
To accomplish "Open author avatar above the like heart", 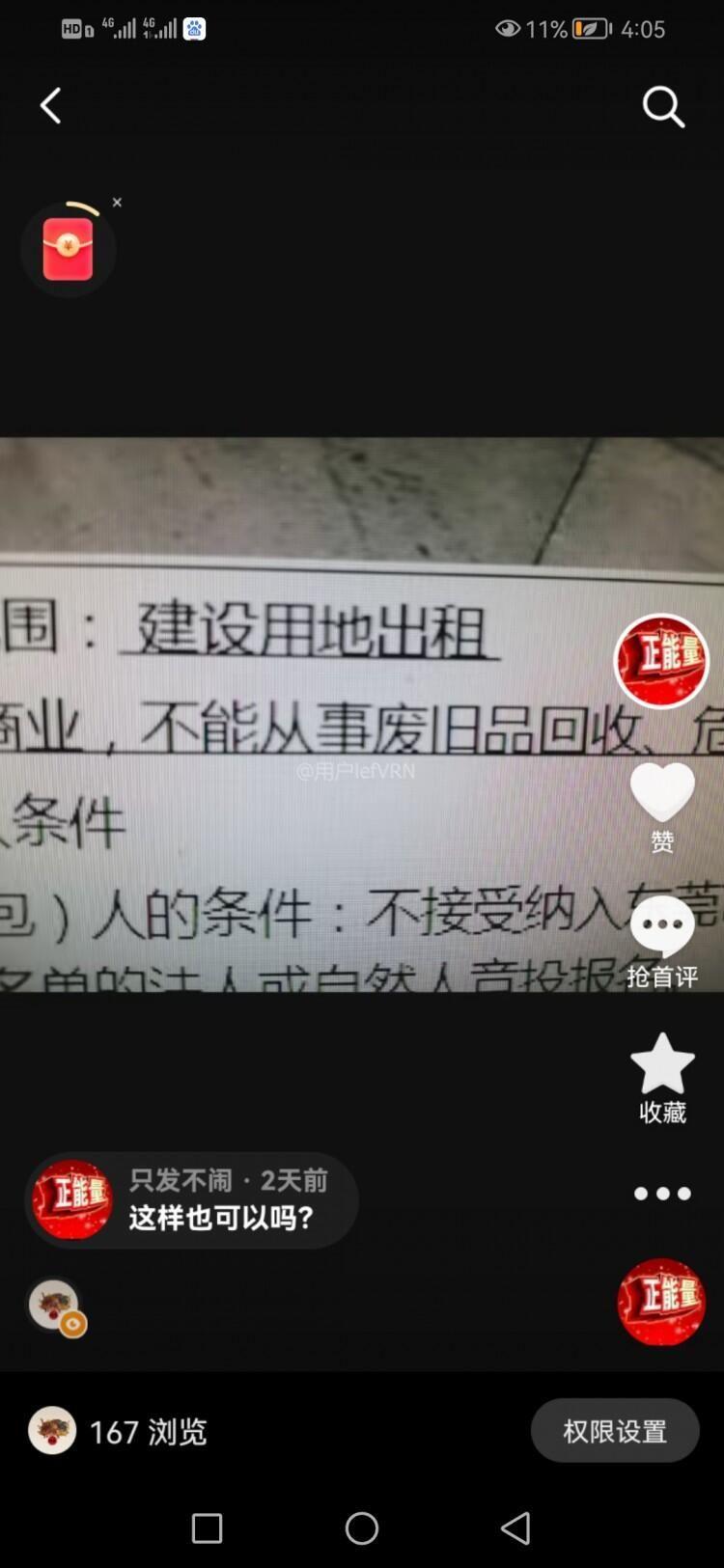I will 662,661.
